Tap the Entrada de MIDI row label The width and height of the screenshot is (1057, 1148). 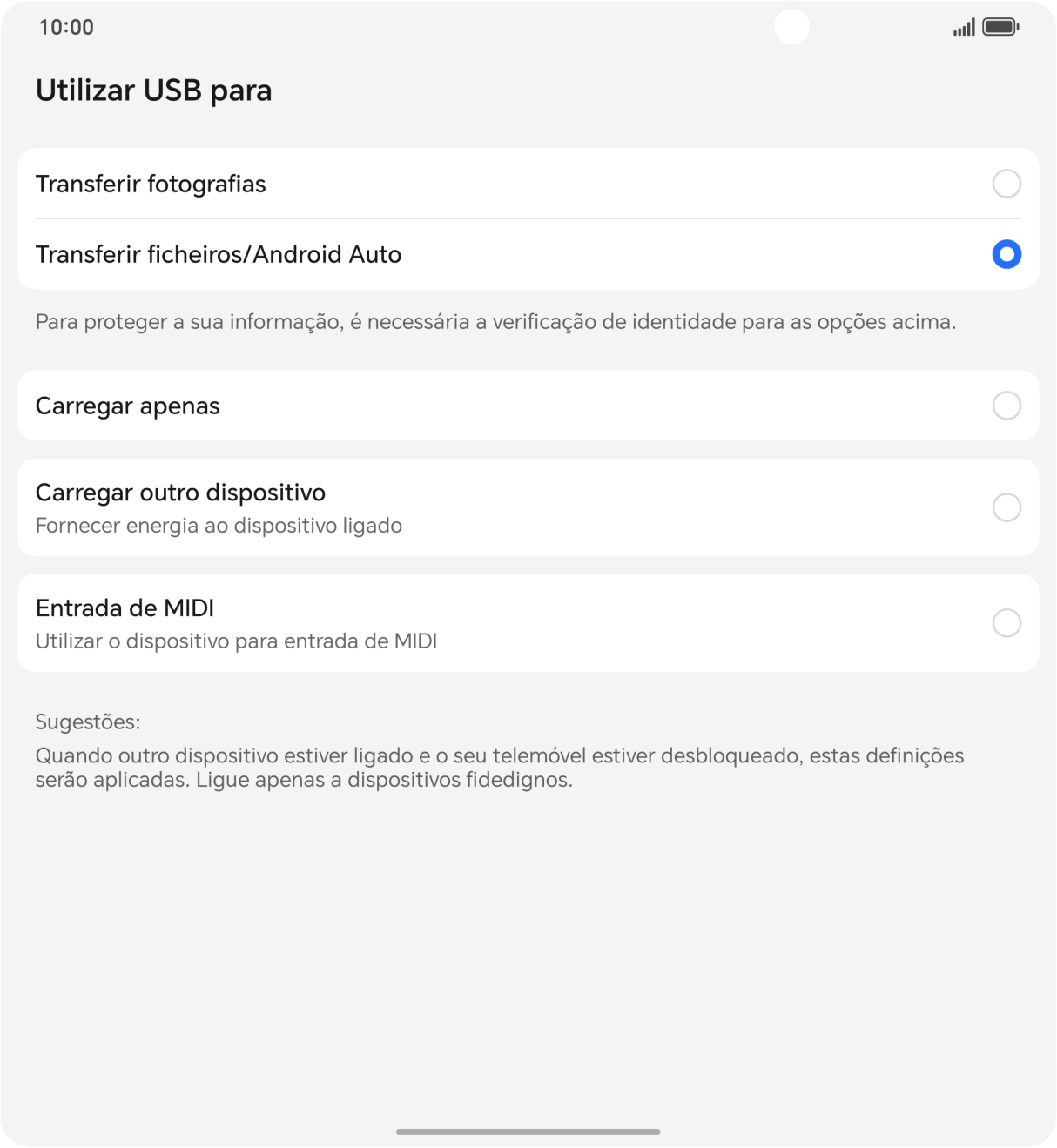[125, 608]
